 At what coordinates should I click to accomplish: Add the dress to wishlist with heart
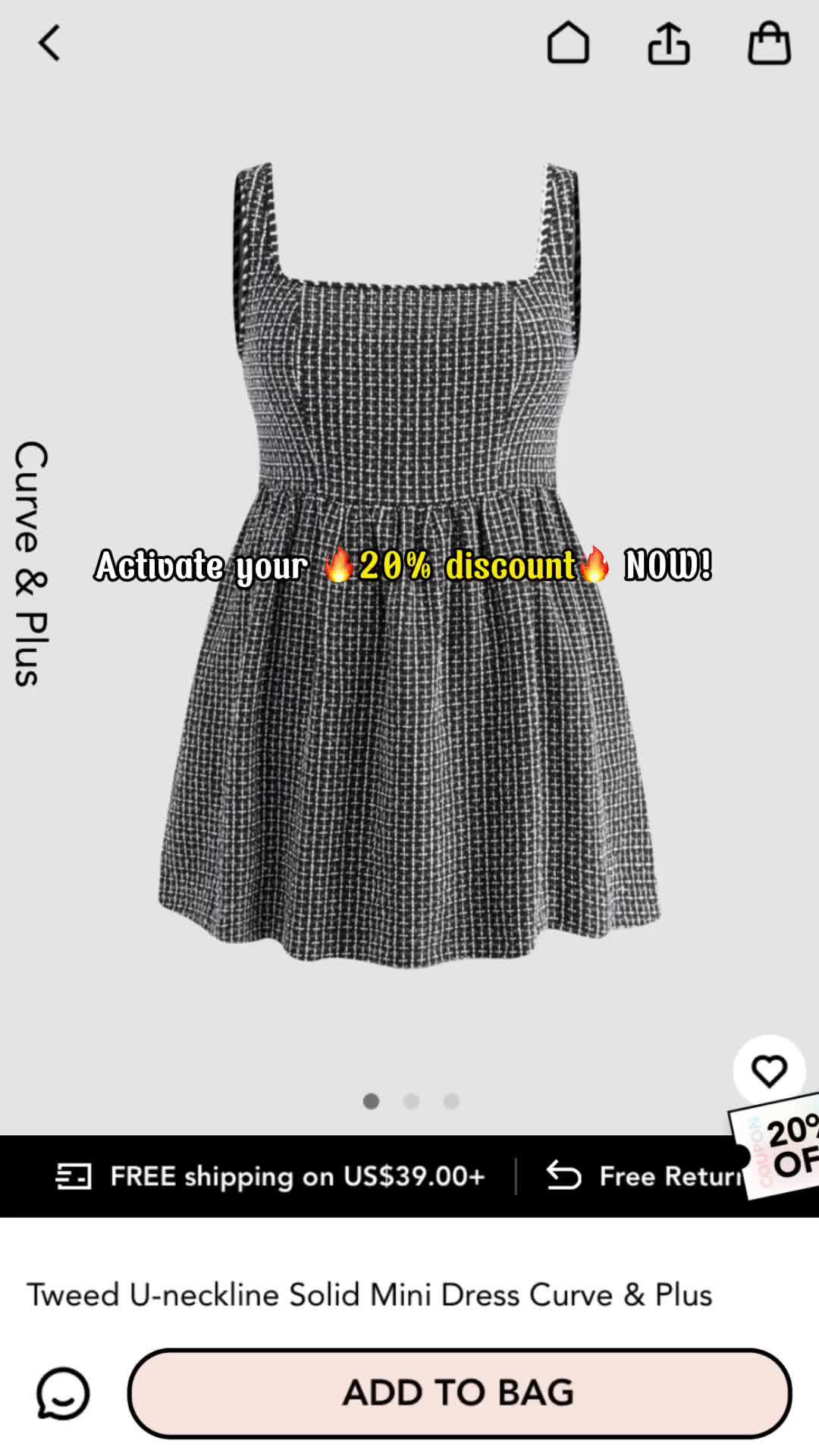(x=769, y=1071)
